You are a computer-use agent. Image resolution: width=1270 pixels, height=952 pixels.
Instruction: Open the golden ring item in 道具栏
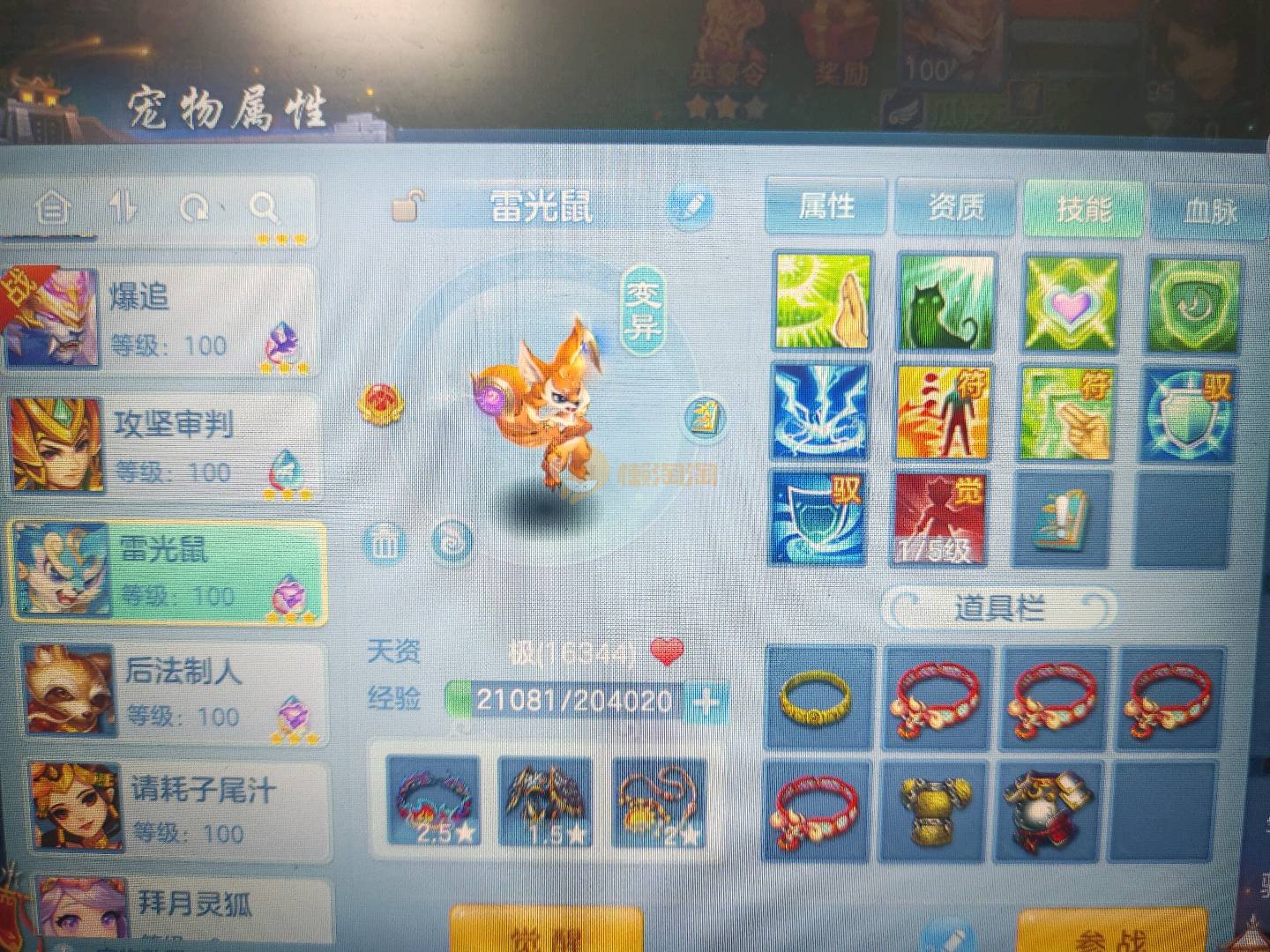coord(818,700)
